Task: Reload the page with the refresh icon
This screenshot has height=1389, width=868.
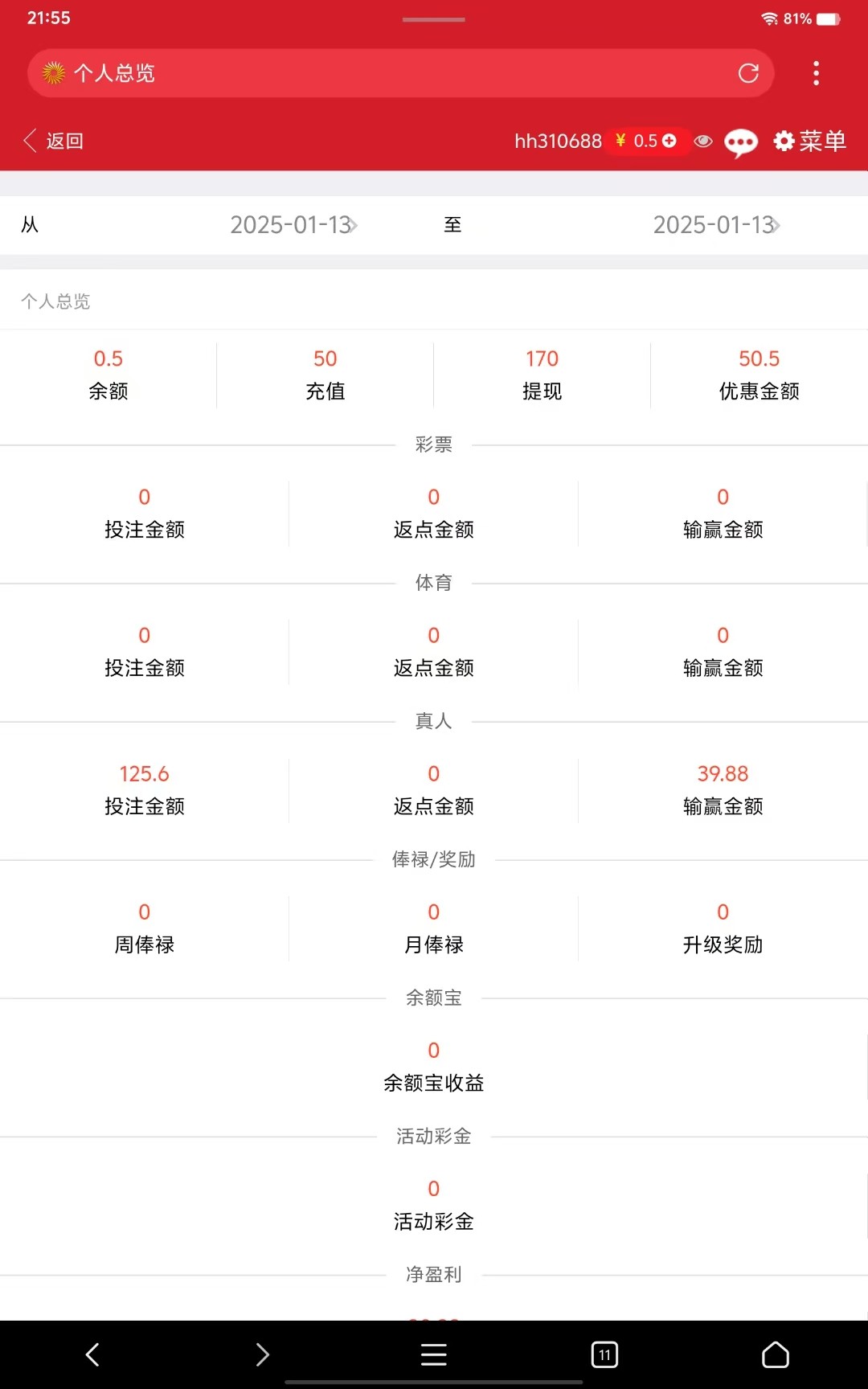Action: click(x=748, y=73)
